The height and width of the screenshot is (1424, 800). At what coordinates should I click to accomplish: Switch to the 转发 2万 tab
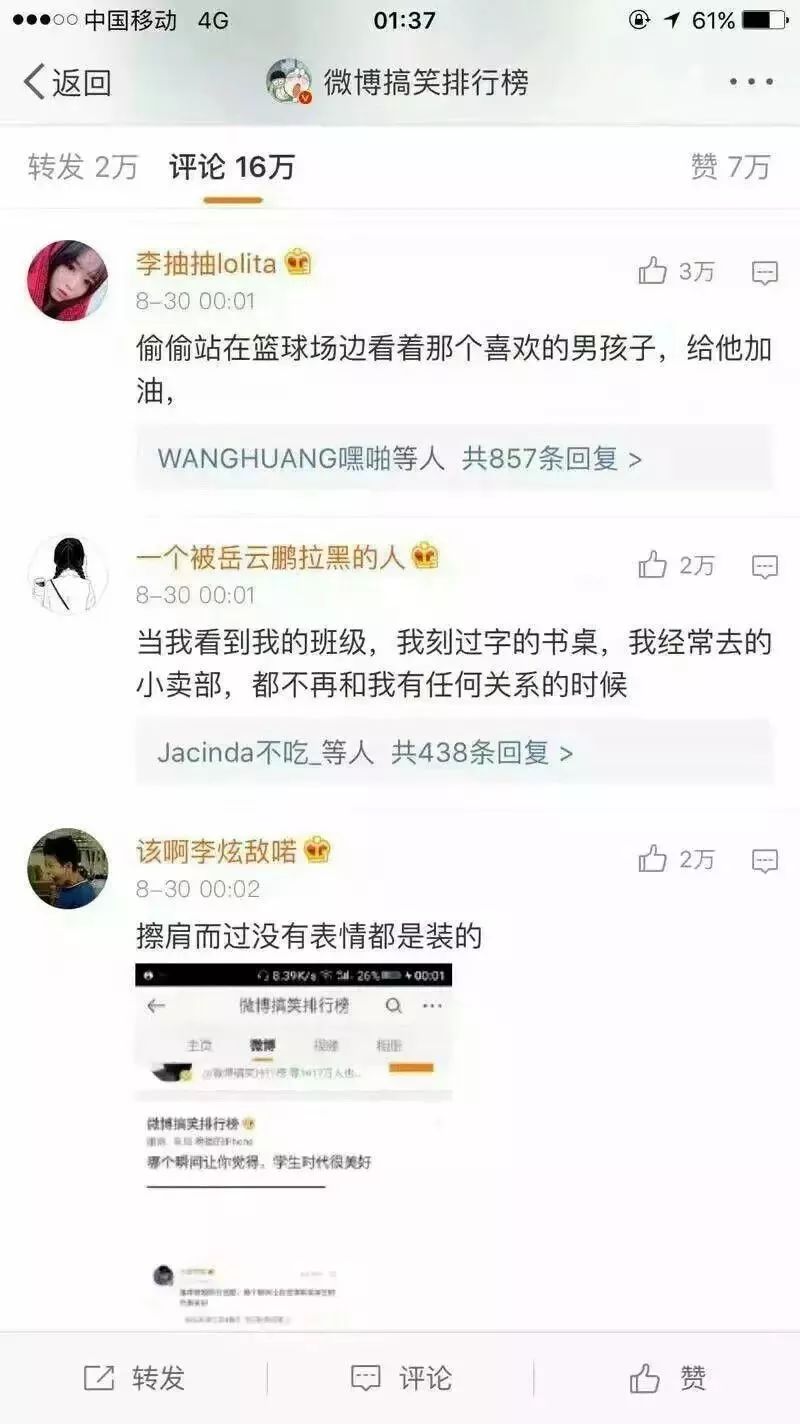point(82,167)
